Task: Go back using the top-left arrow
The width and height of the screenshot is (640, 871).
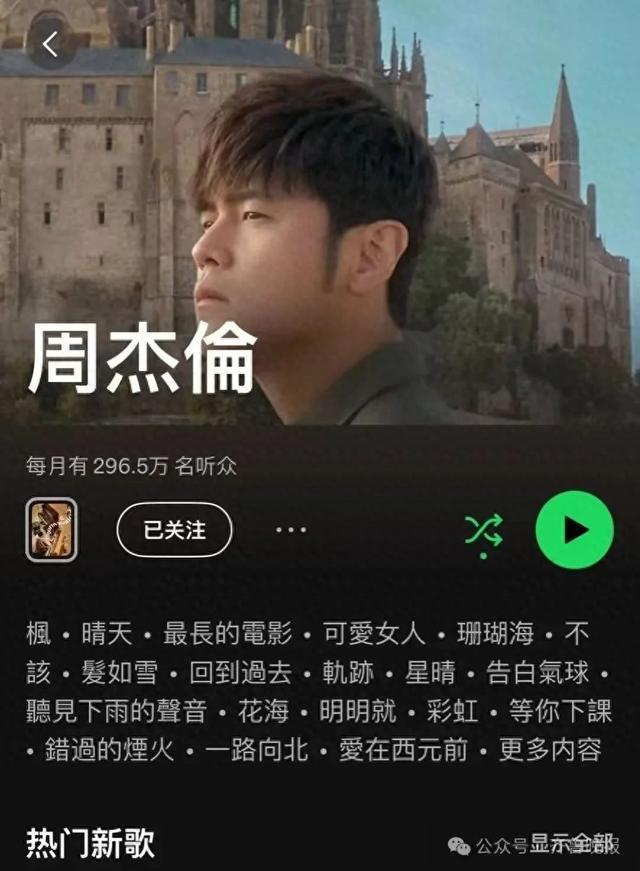Action: pyautogui.click(x=50, y=44)
